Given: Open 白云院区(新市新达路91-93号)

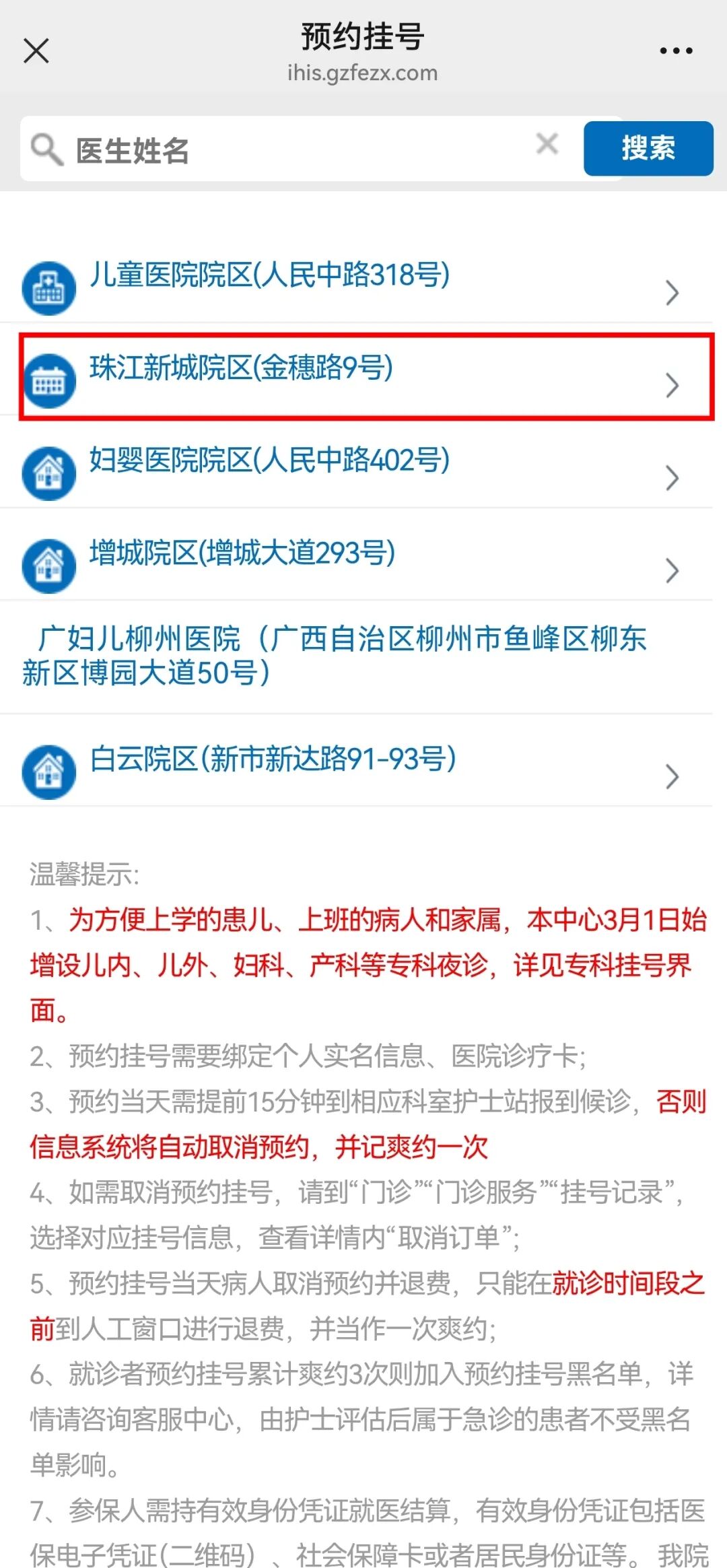Looking at the screenshot, I should (x=363, y=768).
